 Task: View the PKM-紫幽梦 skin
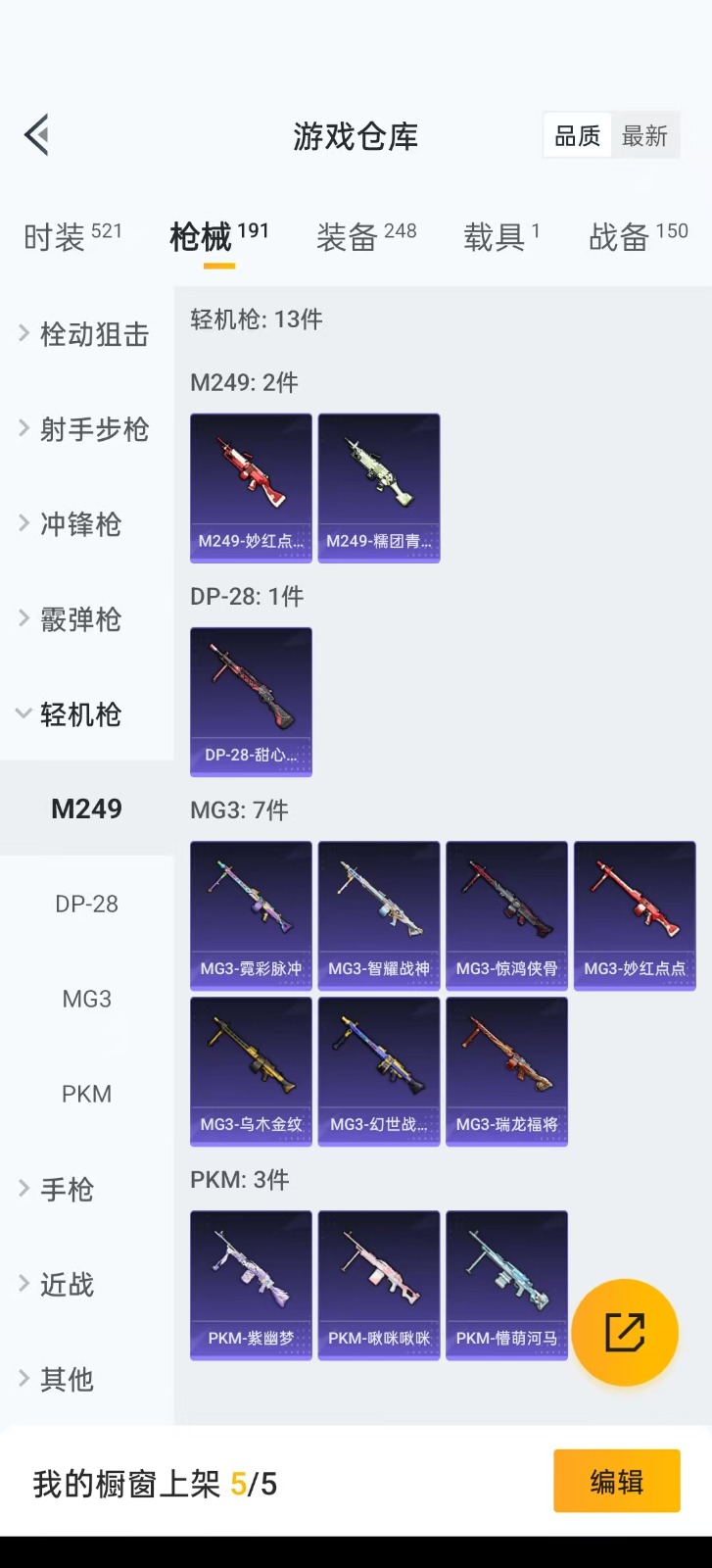pyautogui.click(x=251, y=1284)
